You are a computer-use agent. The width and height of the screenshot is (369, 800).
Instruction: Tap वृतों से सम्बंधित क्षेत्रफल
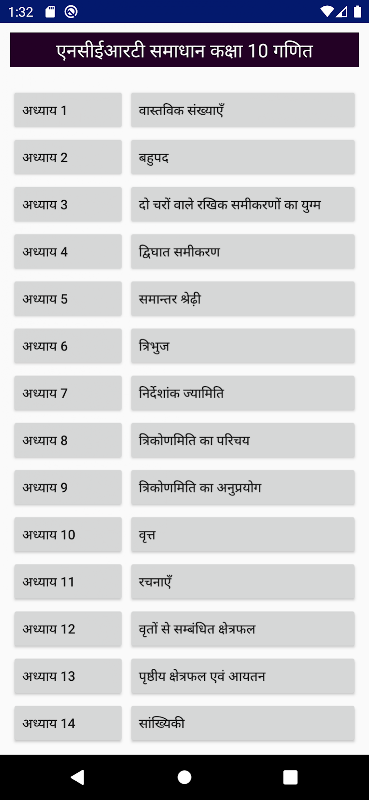(242, 629)
